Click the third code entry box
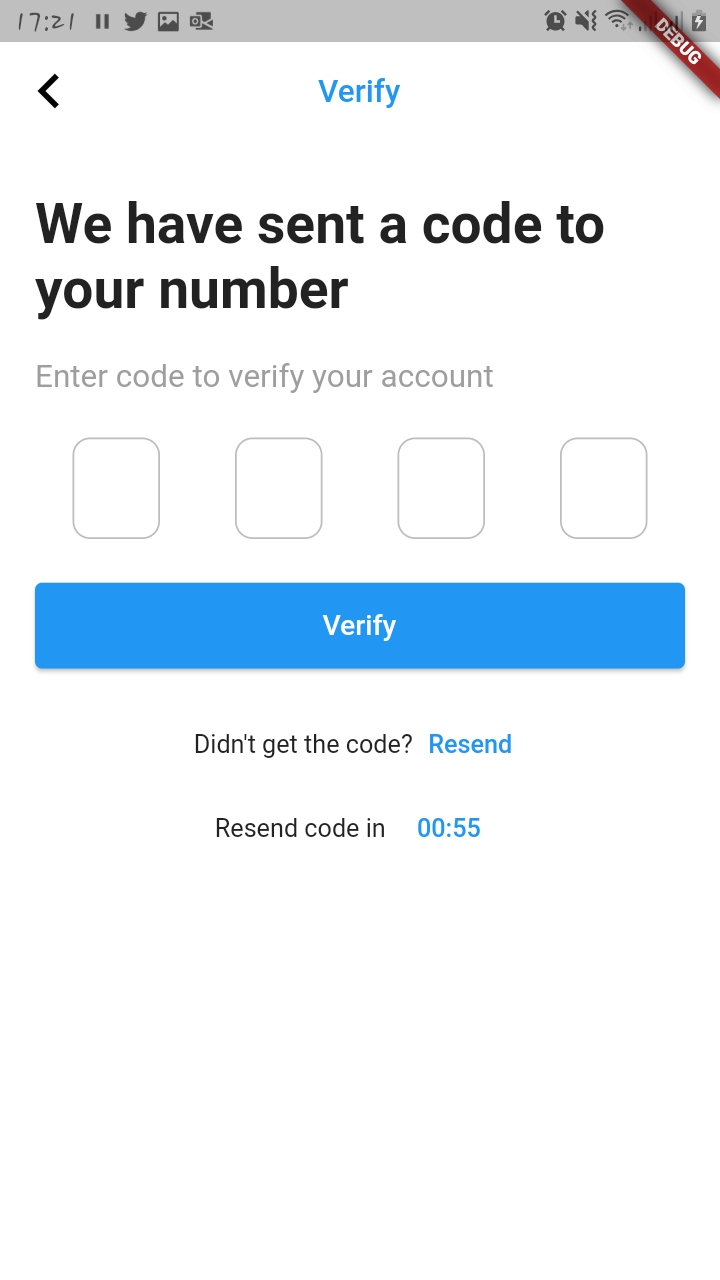720x1280 pixels. pyautogui.click(x=441, y=487)
